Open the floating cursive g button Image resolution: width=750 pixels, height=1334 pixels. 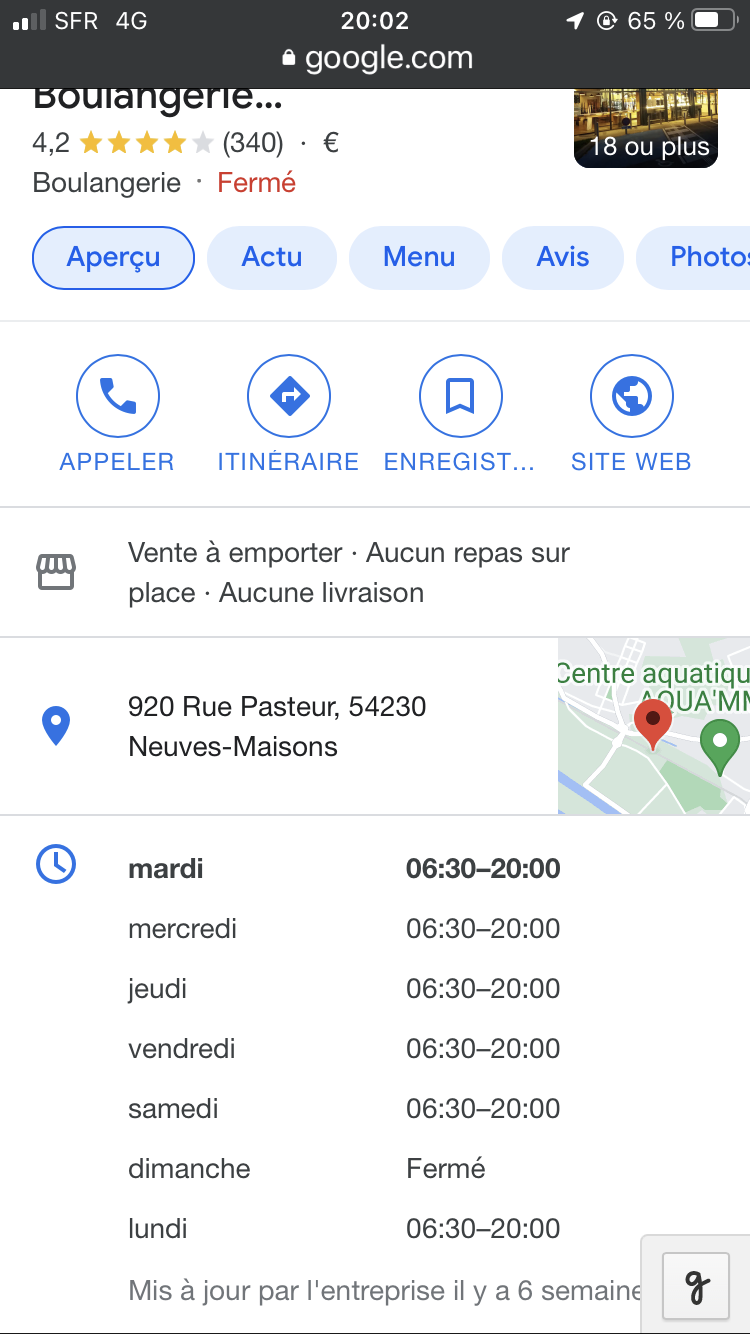click(x=696, y=1287)
